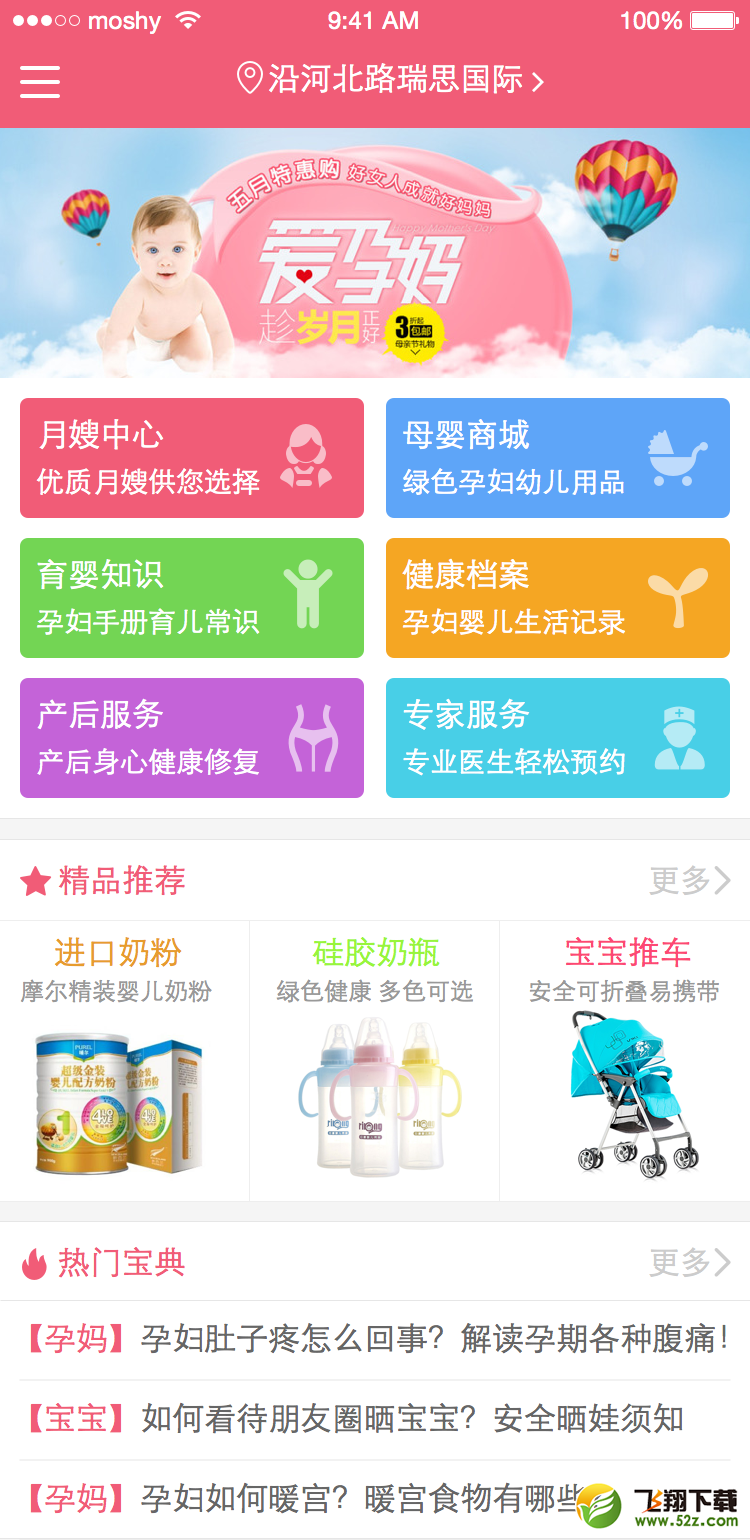This screenshot has height=1540, width=750.
Task: Open 月嫂中心 tile
Action: pos(192,458)
